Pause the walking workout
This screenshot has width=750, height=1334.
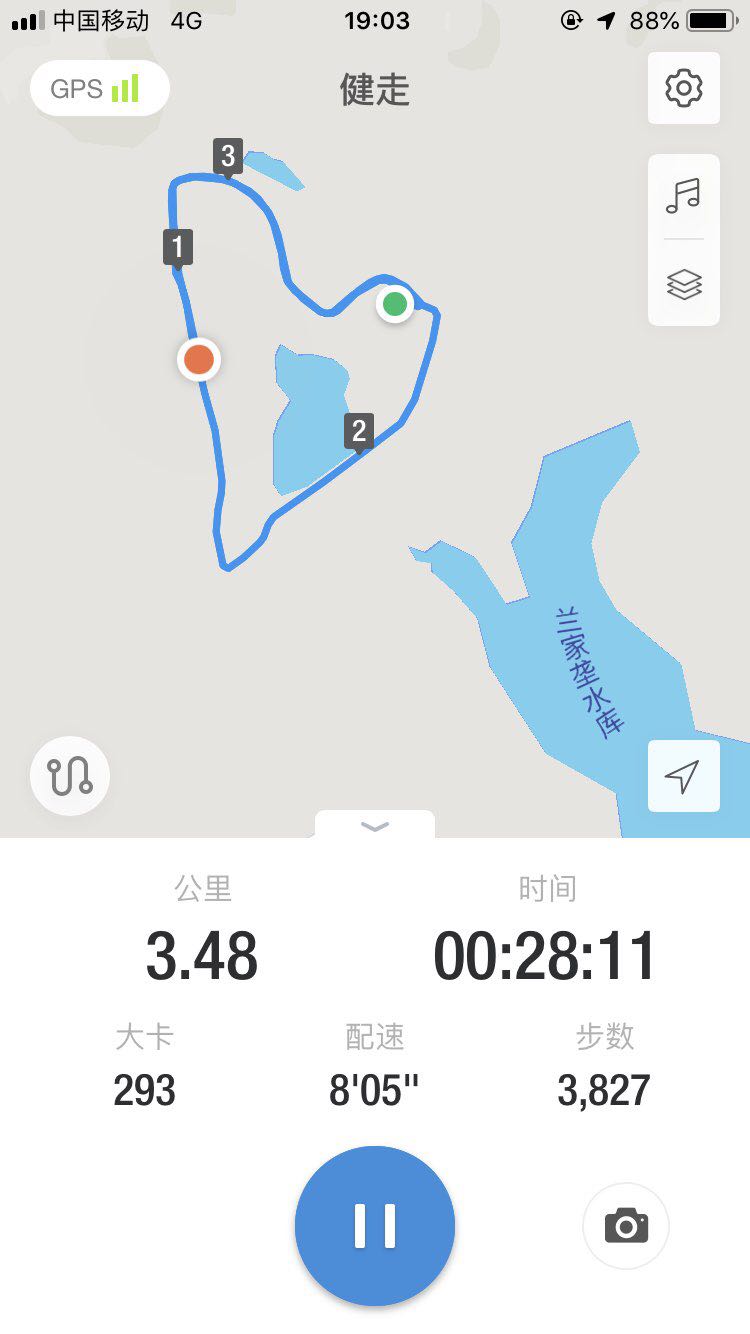click(x=375, y=1225)
